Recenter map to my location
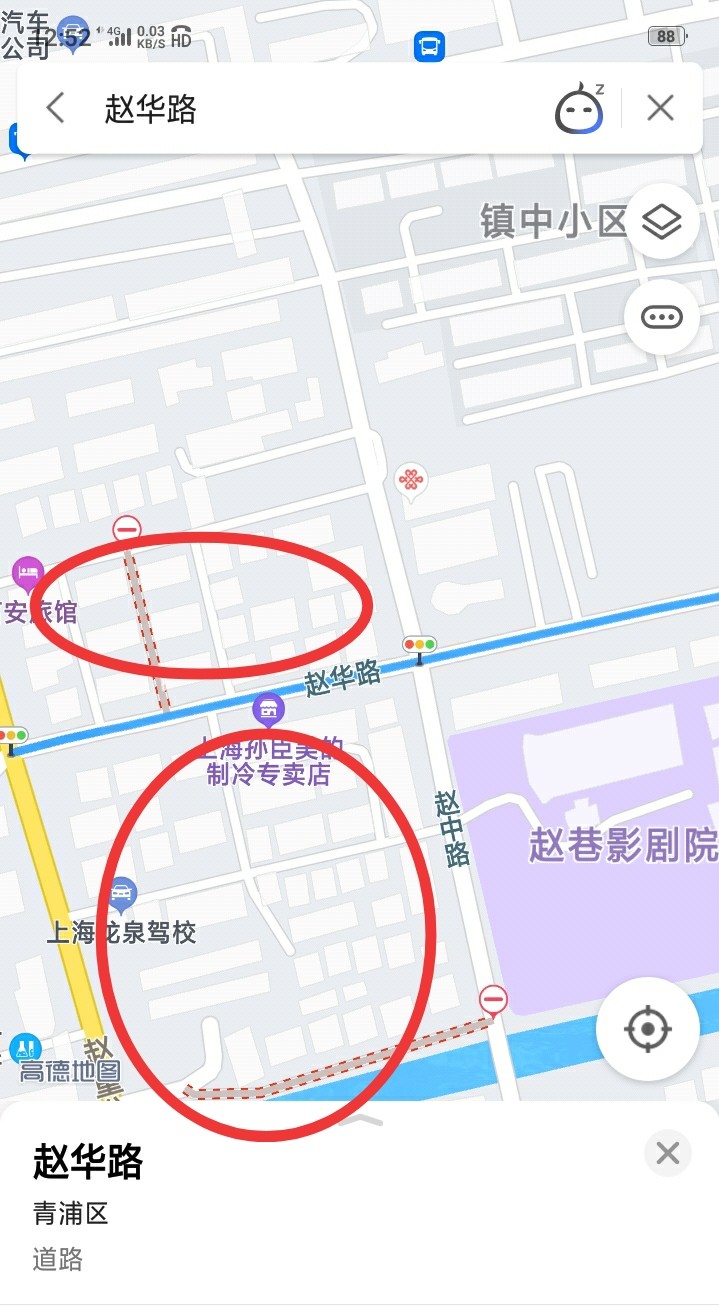Screen dimensions: 719x1307 pos(647,1028)
